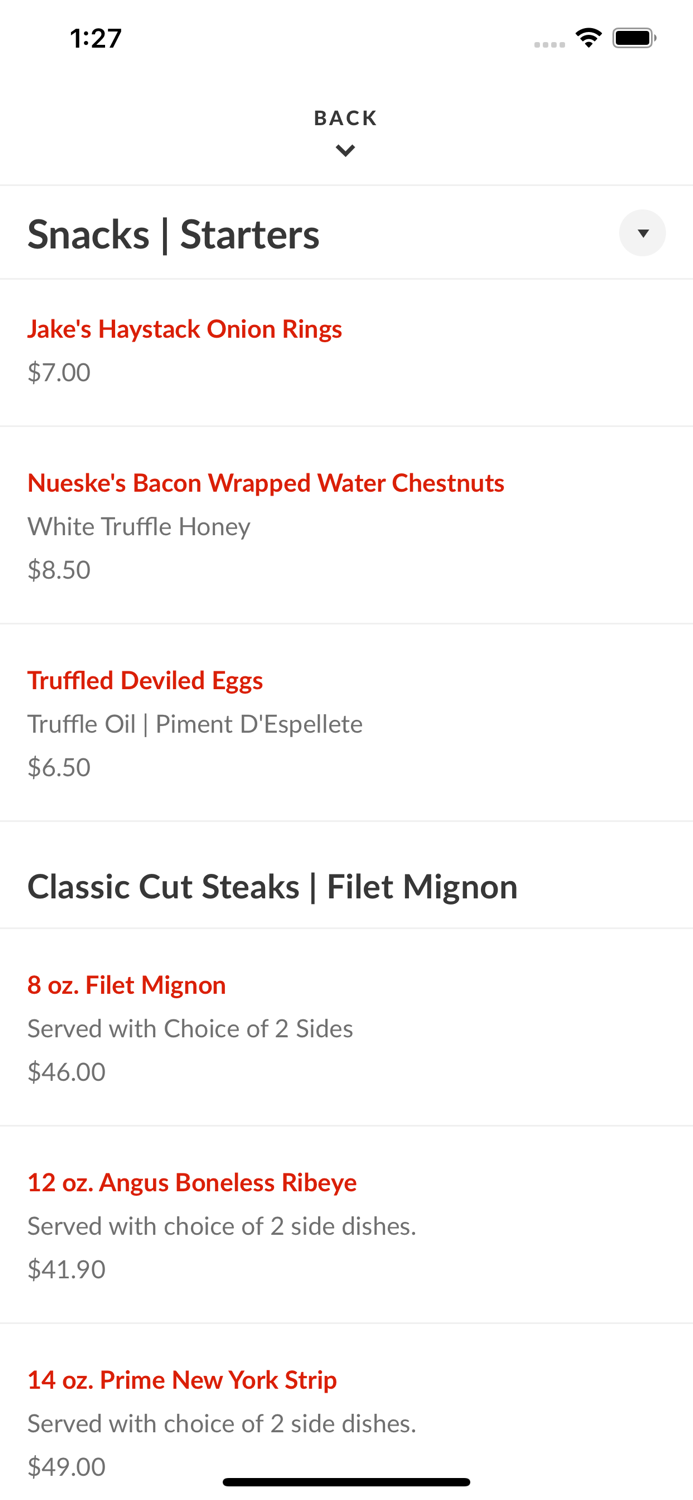Choose Truffled Deviled Eggs
The width and height of the screenshot is (693, 1500).
pyautogui.click(x=145, y=680)
